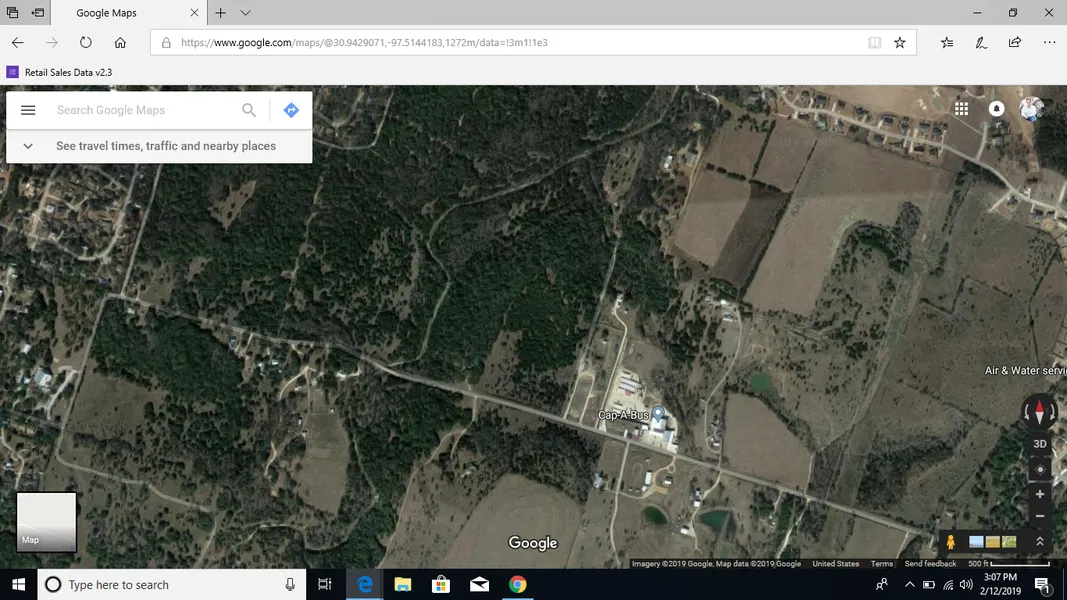
Task: Open Google notifications bell
Action: click(996, 109)
